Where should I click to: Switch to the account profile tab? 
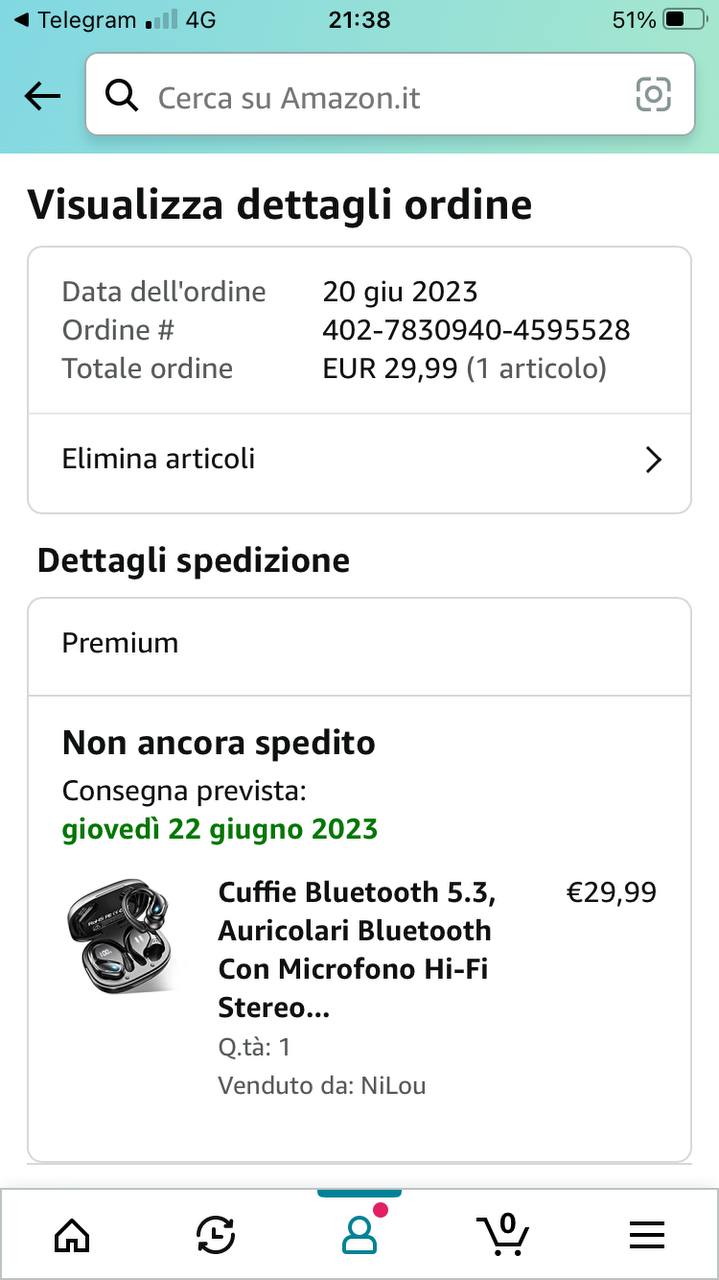pyautogui.click(x=359, y=1236)
